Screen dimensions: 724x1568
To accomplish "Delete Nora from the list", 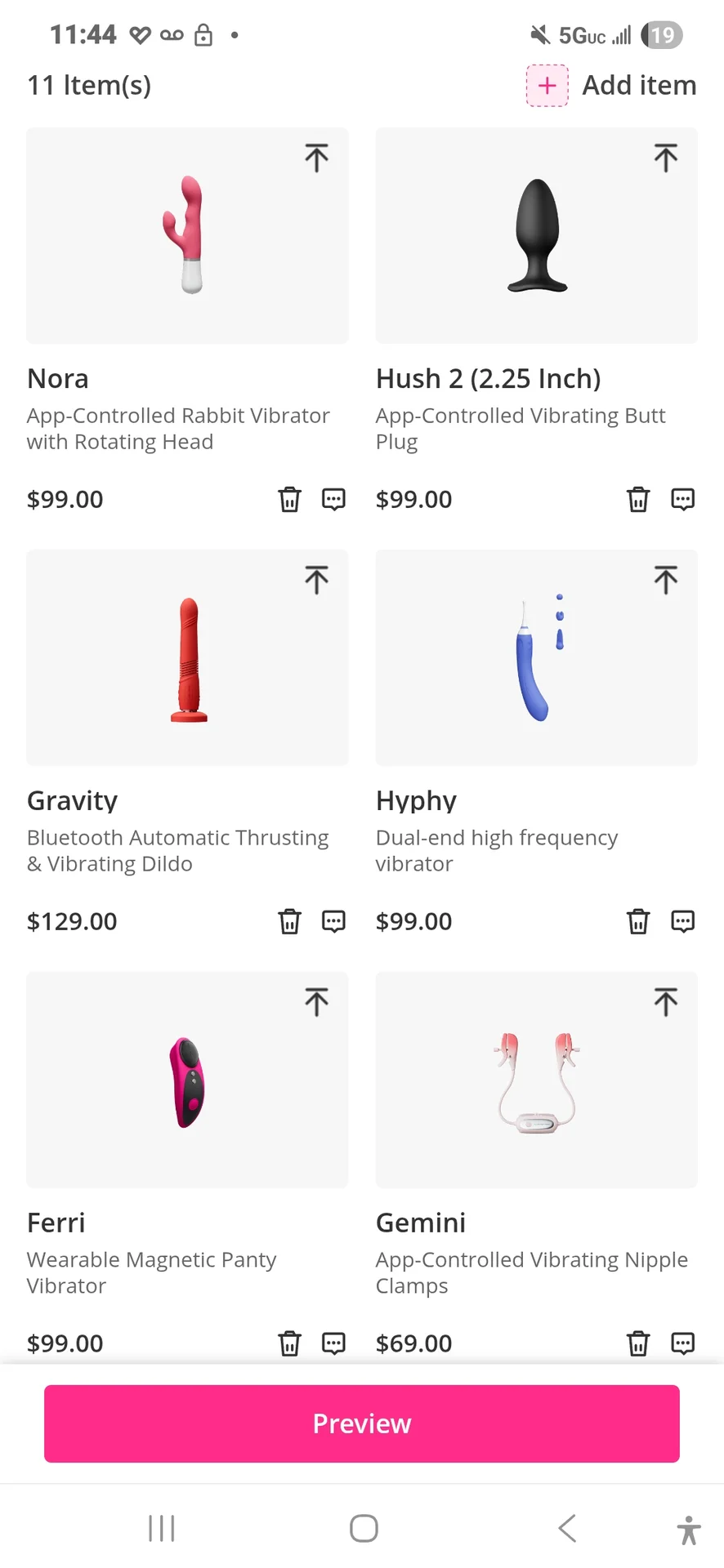I will 289,499.
